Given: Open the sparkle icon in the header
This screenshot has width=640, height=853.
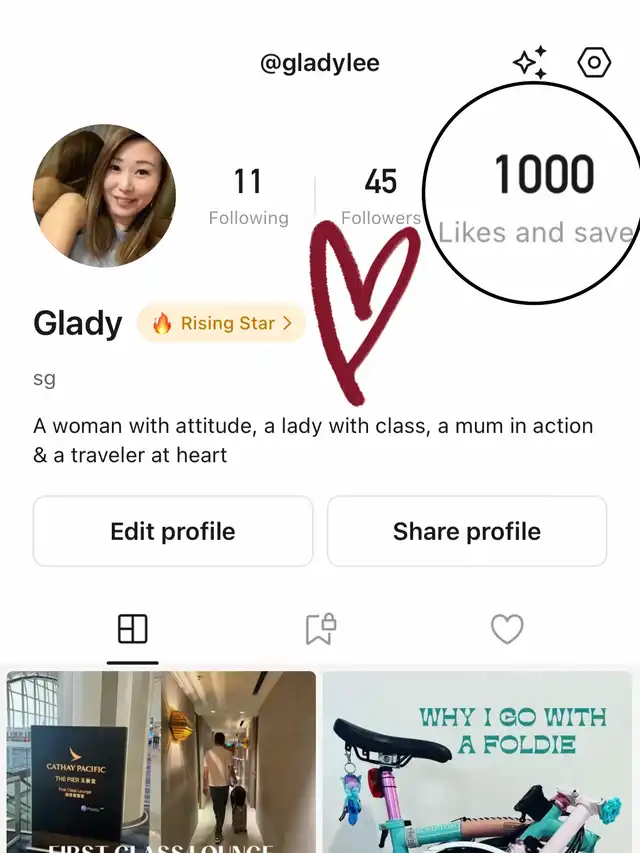Looking at the screenshot, I should pyautogui.click(x=530, y=63).
